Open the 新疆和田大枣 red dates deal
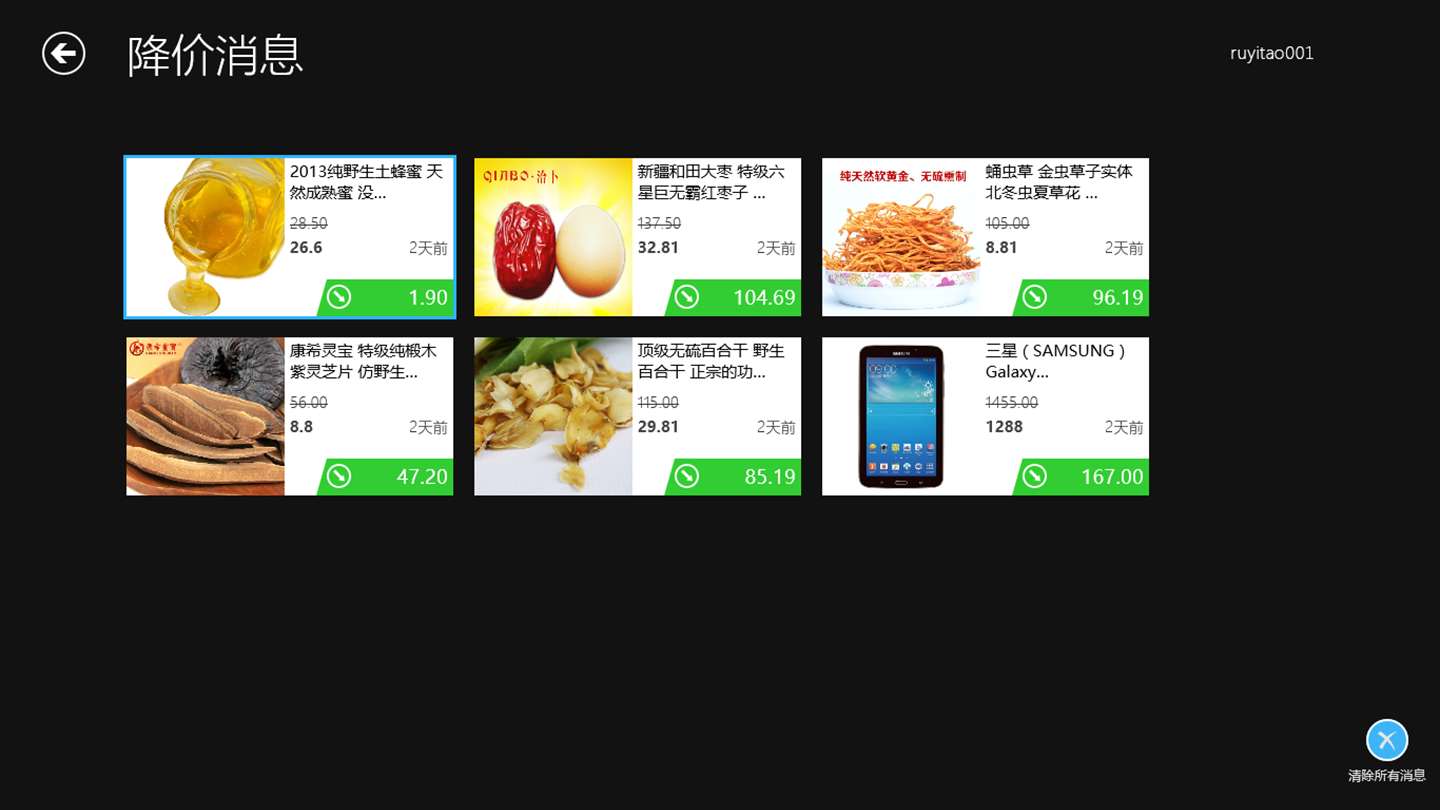1440x810 pixels. point(637,237)
